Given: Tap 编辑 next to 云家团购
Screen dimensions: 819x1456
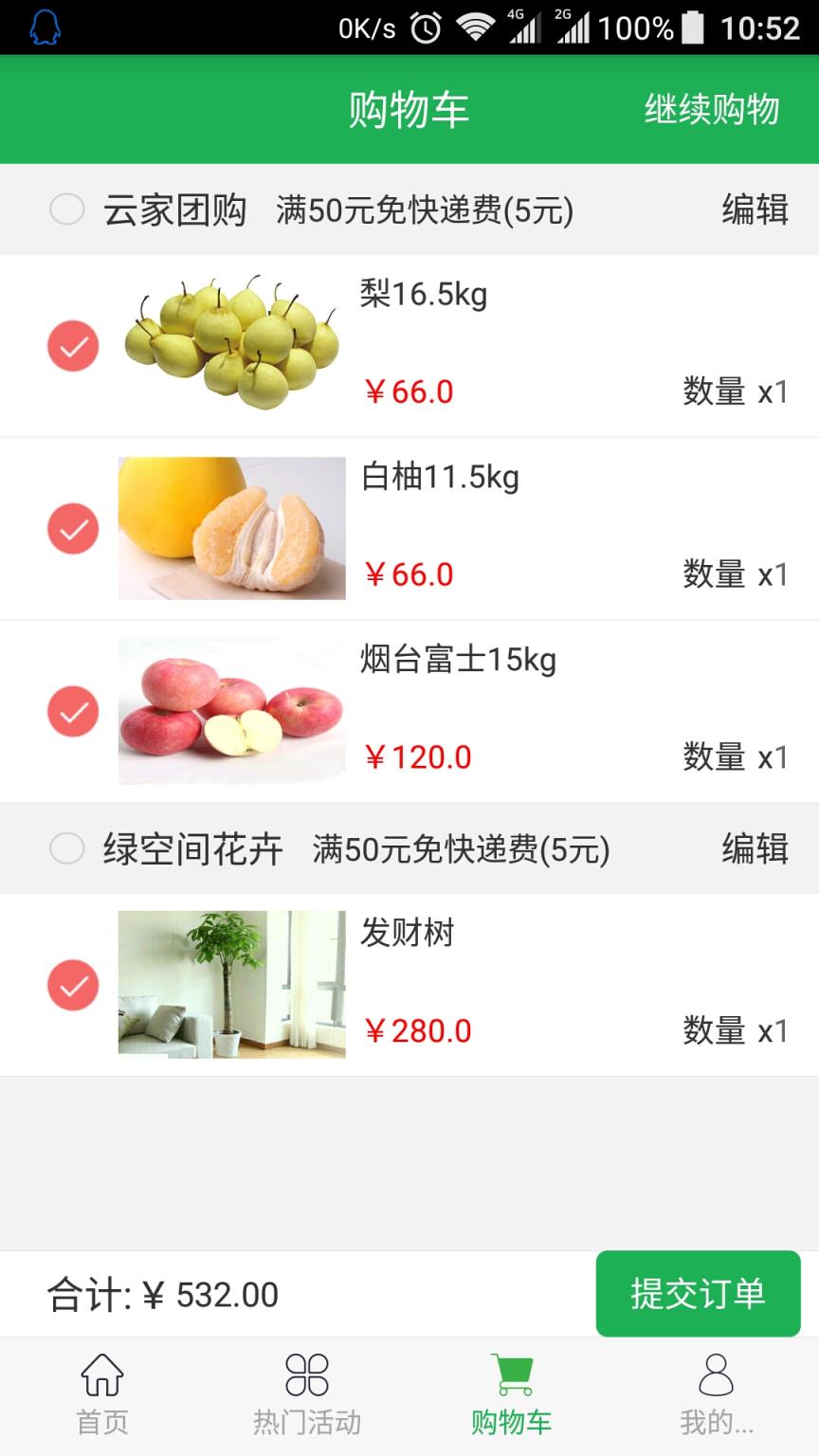Looking at the screenshot, I should 754,211.
